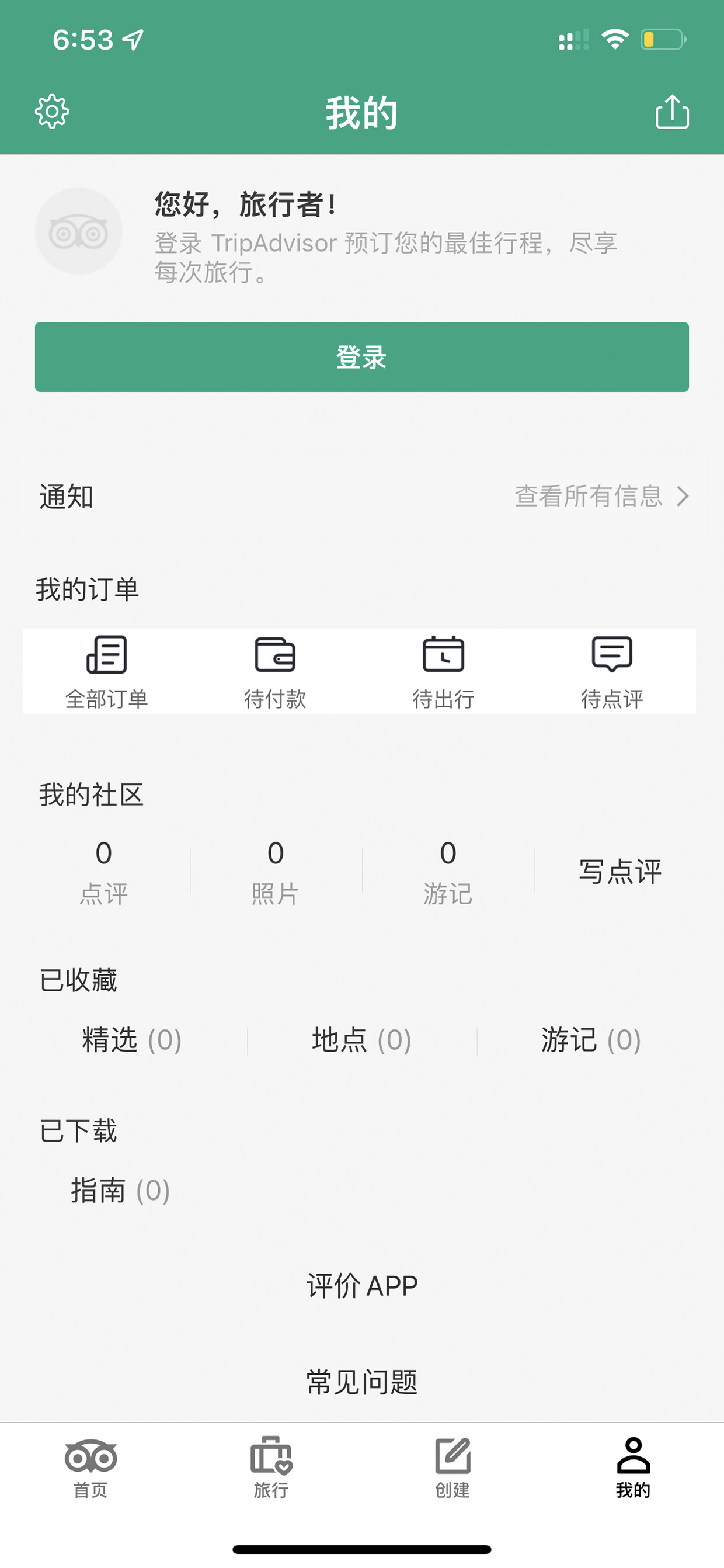Viewport: 724px width, 1568px height.
Task: Open 全部订单 all orders
Action: click(106, 672)
